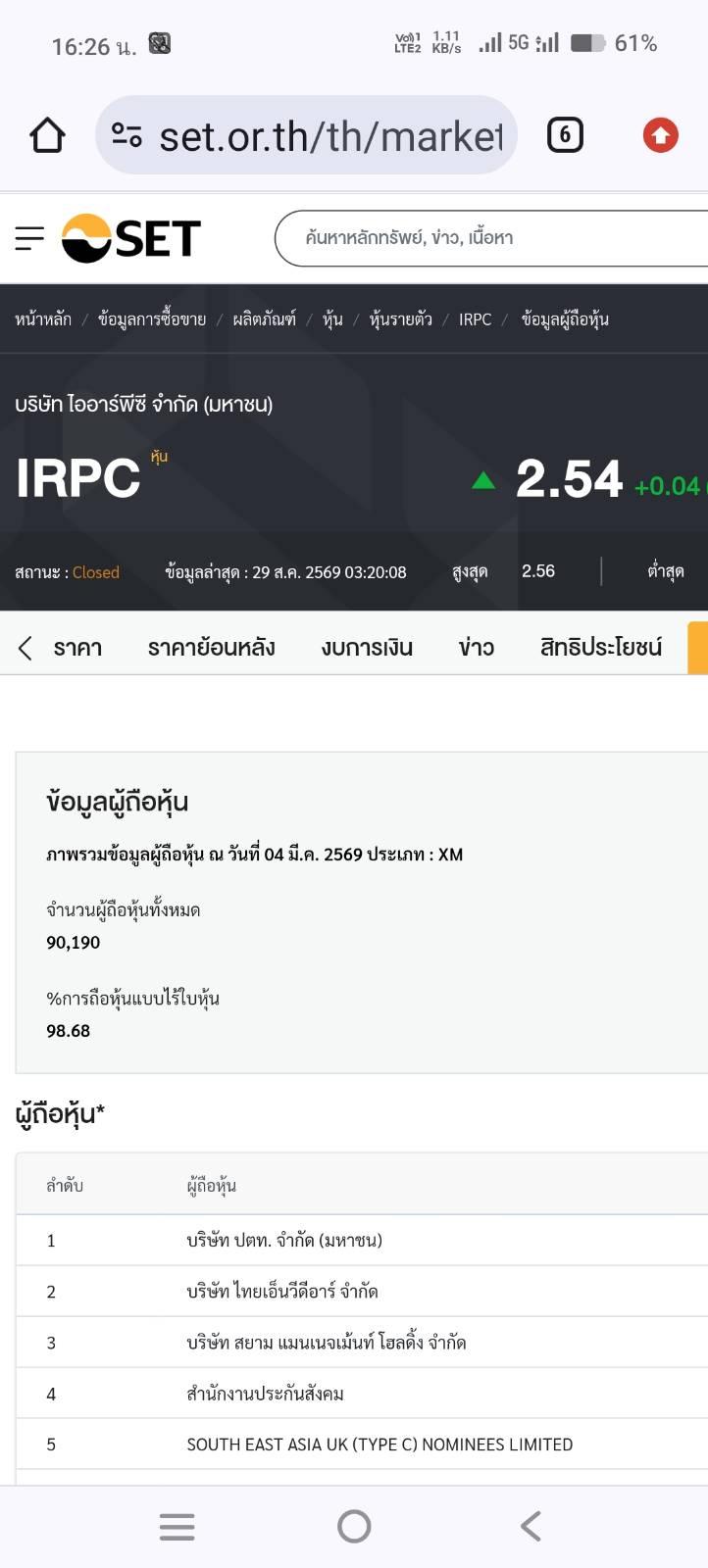Viewport: 708px width, 1568px height.
Task: Switch to the ราคาย้อนหลัง tab
Action: [212, 648]
